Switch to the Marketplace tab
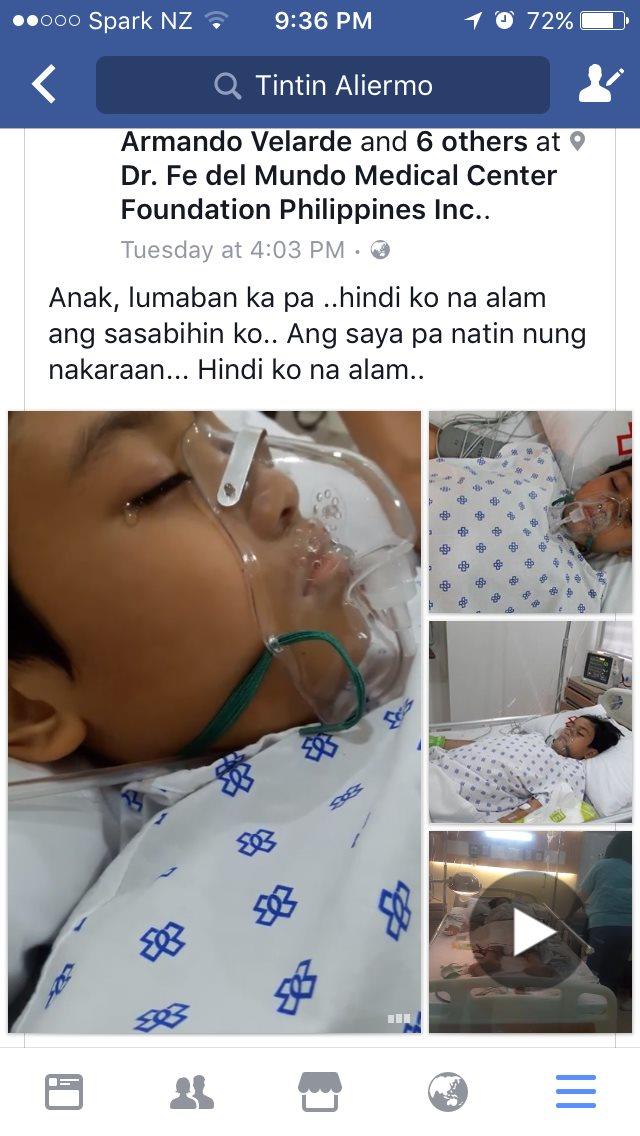Screen dimensions: 640x1136 click(x=320, y=1092)
